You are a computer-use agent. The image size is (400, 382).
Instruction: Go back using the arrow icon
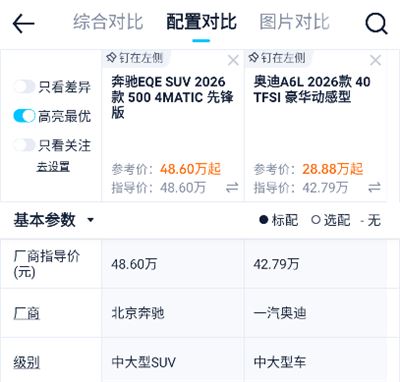point(23,23)
